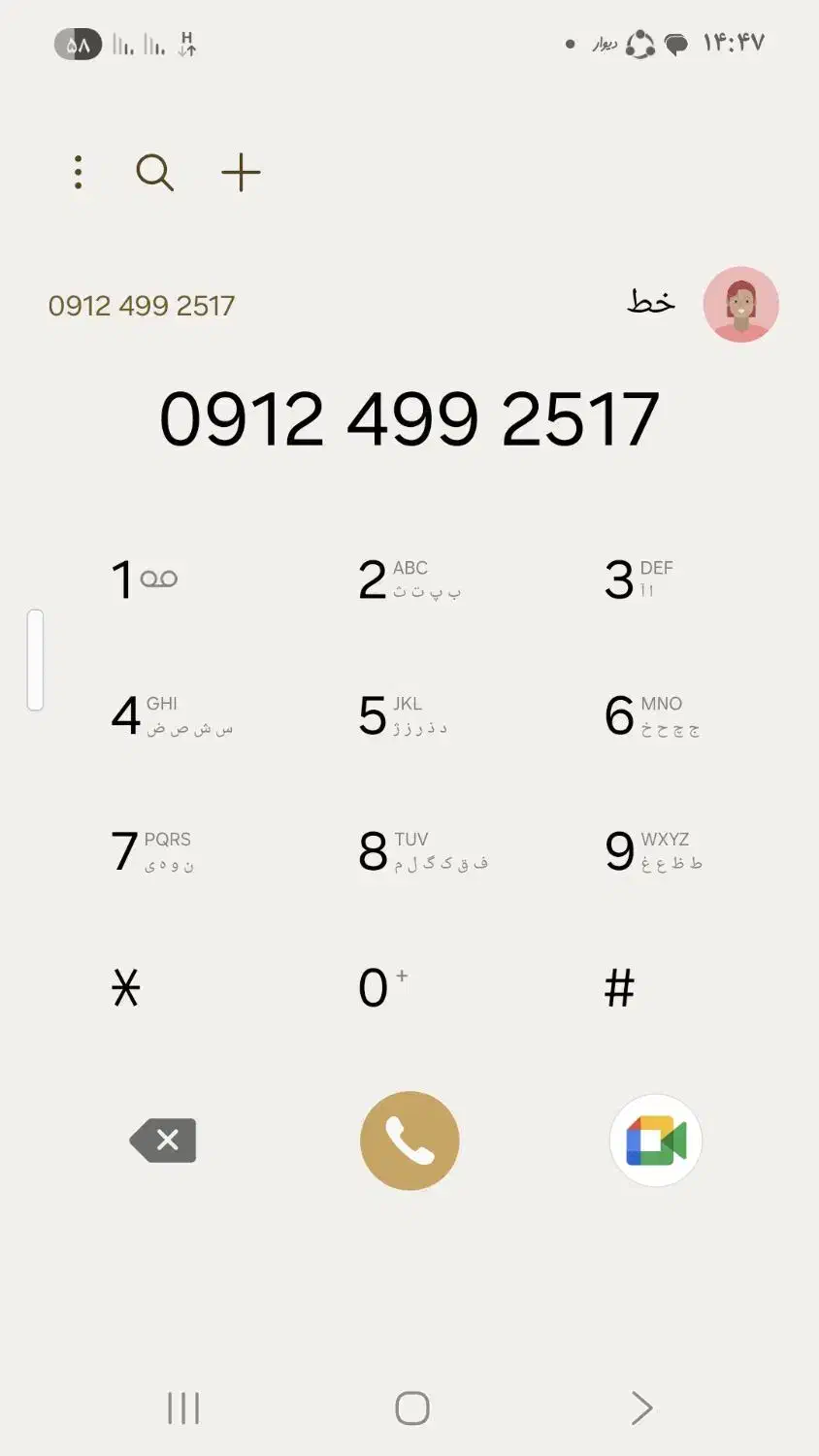Enter the hash key
The height and width of the screenshot is (1456, 819).
619,988
